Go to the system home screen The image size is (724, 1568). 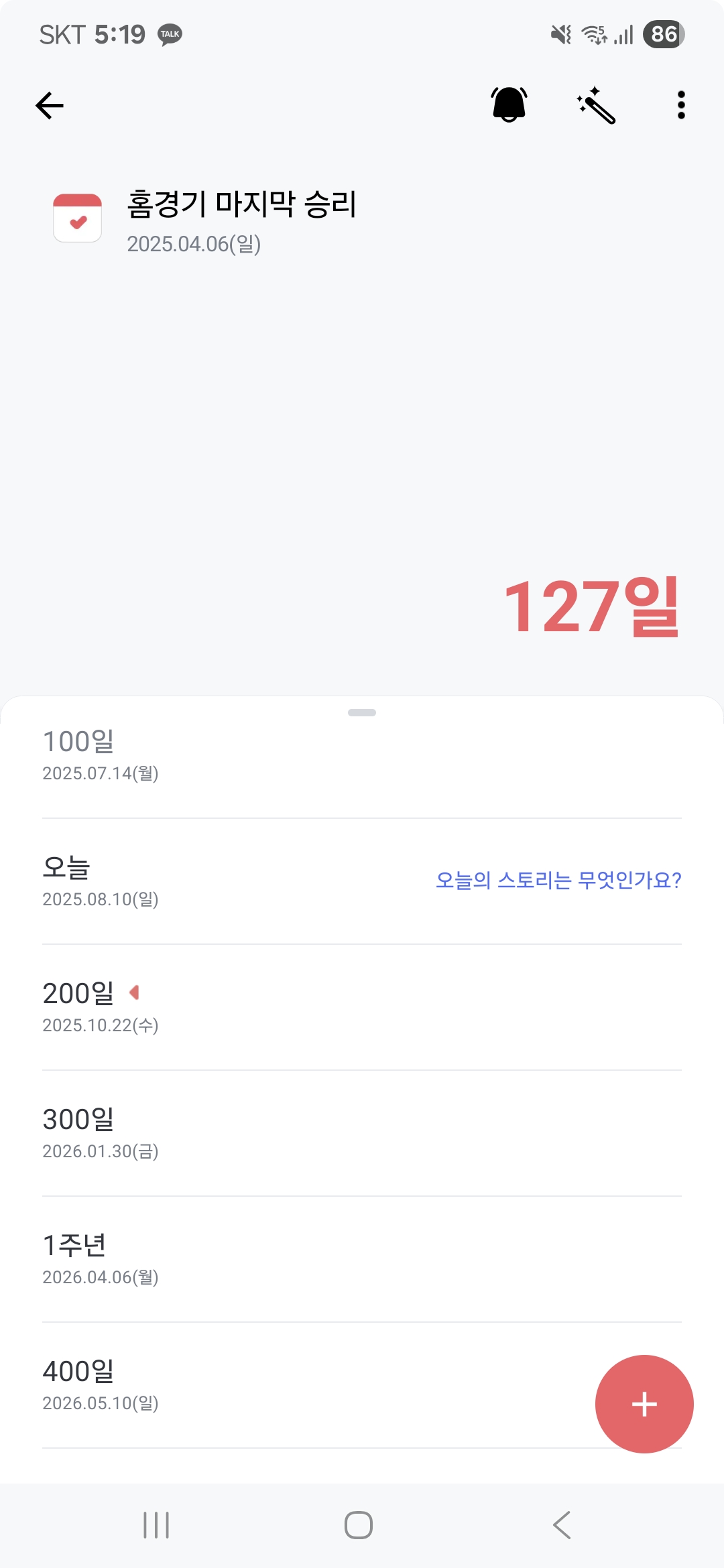359,1525
